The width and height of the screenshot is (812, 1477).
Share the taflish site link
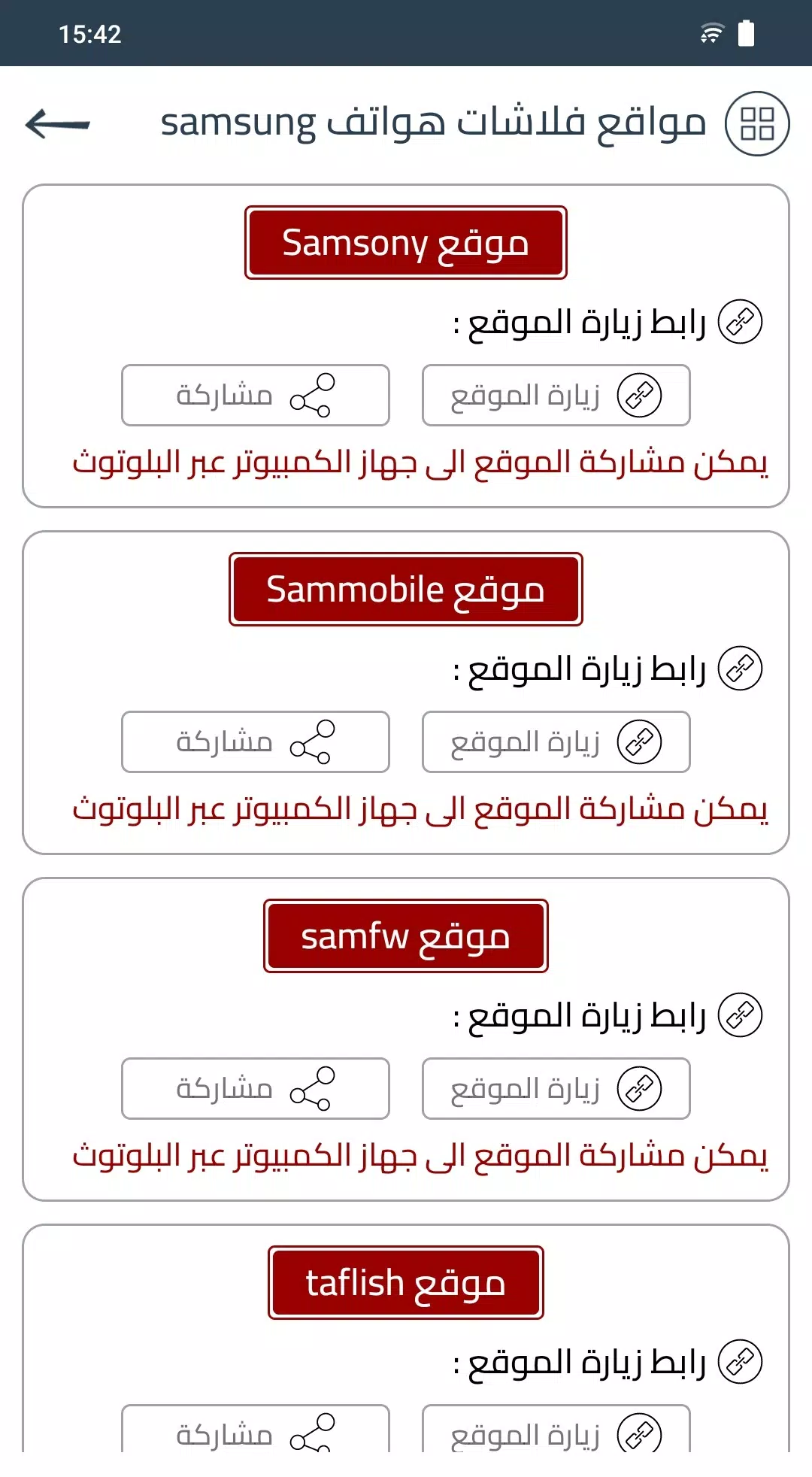[x=255, y=1431]
